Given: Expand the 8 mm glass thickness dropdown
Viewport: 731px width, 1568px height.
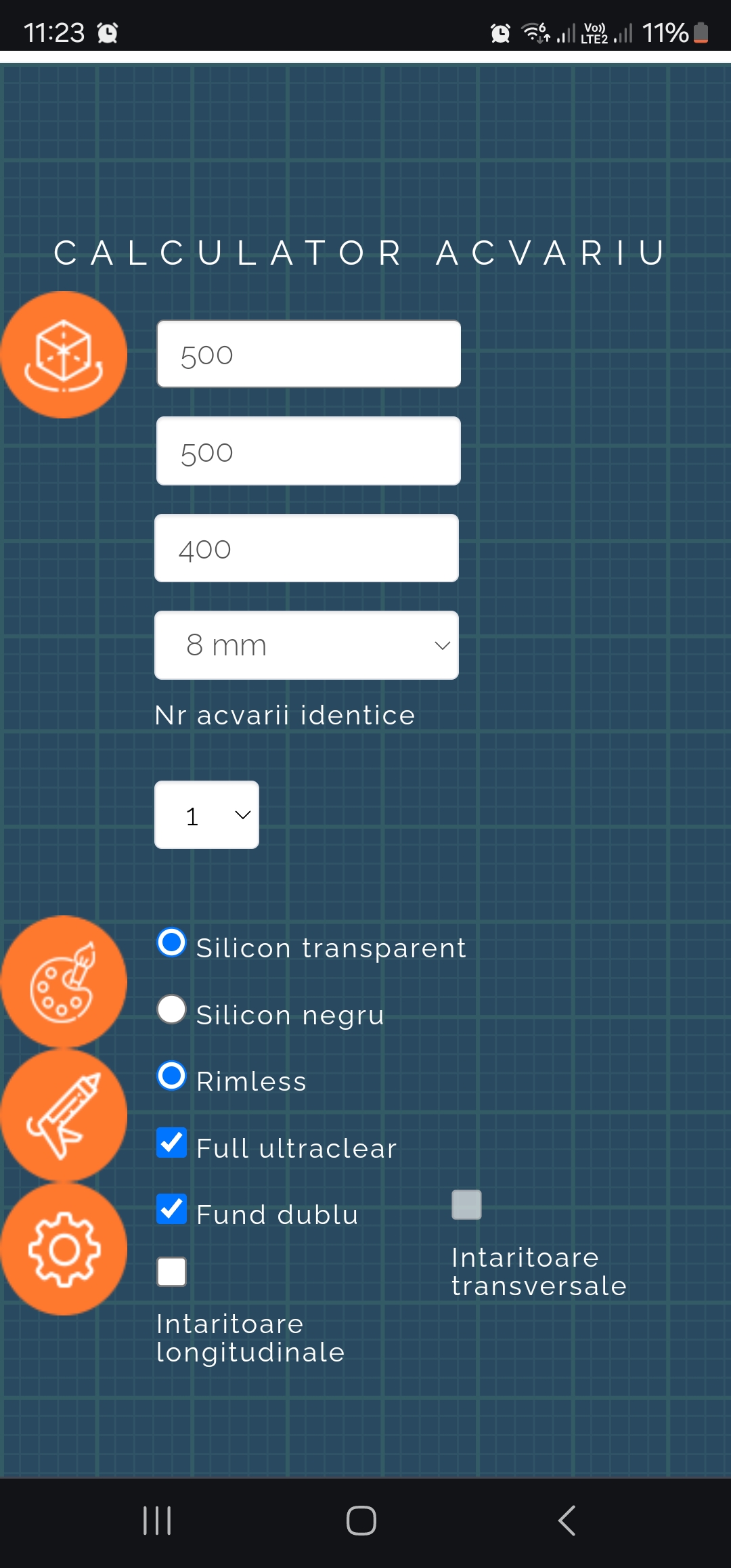Looking at the screenshot, I should point(307,645).
